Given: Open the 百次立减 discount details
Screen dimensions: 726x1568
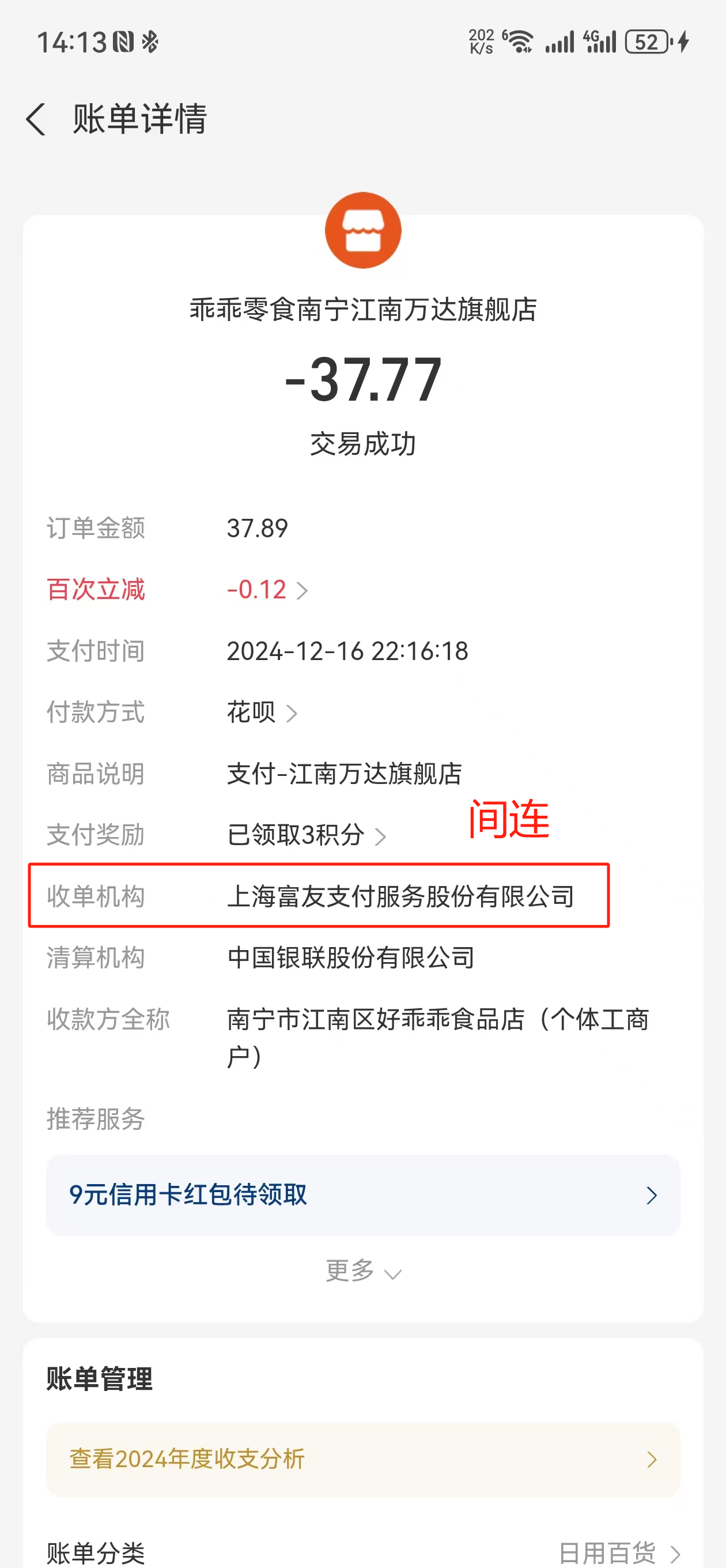Looking at the screenshot, I should (268, 590).
